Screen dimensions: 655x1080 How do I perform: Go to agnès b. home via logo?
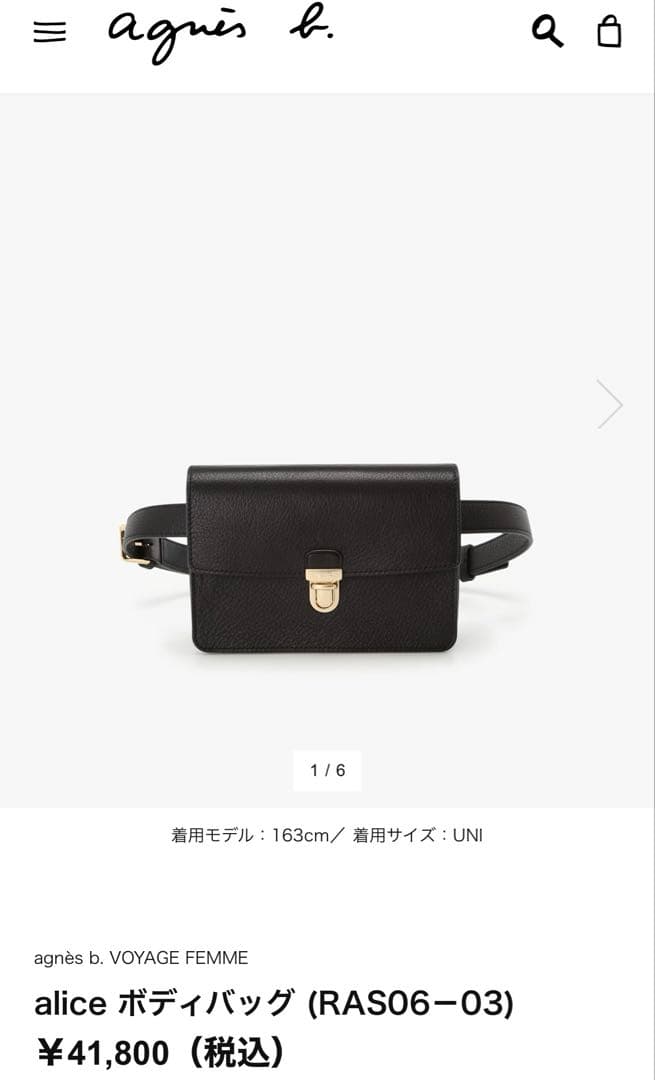coord(221,32)
